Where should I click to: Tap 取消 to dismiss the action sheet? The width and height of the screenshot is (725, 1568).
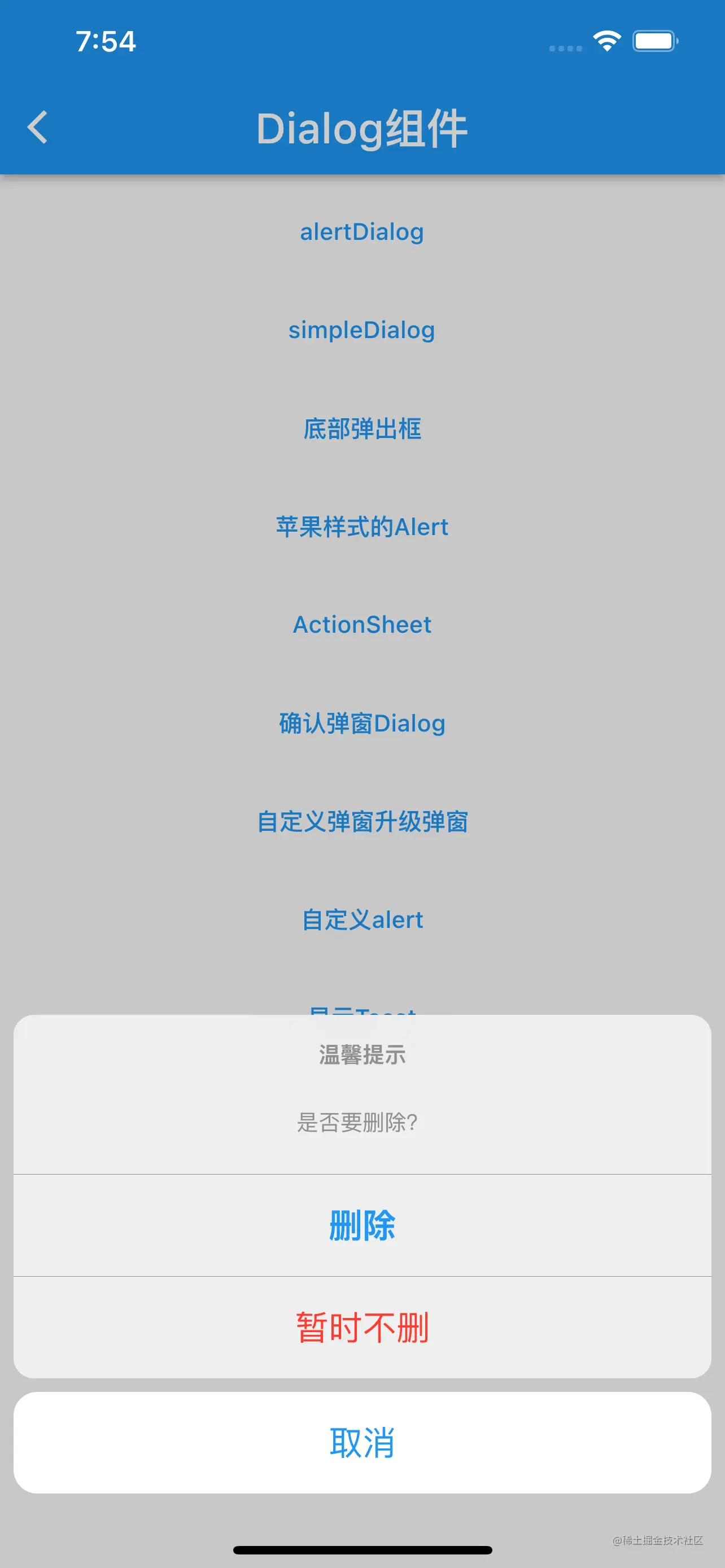362,1443
